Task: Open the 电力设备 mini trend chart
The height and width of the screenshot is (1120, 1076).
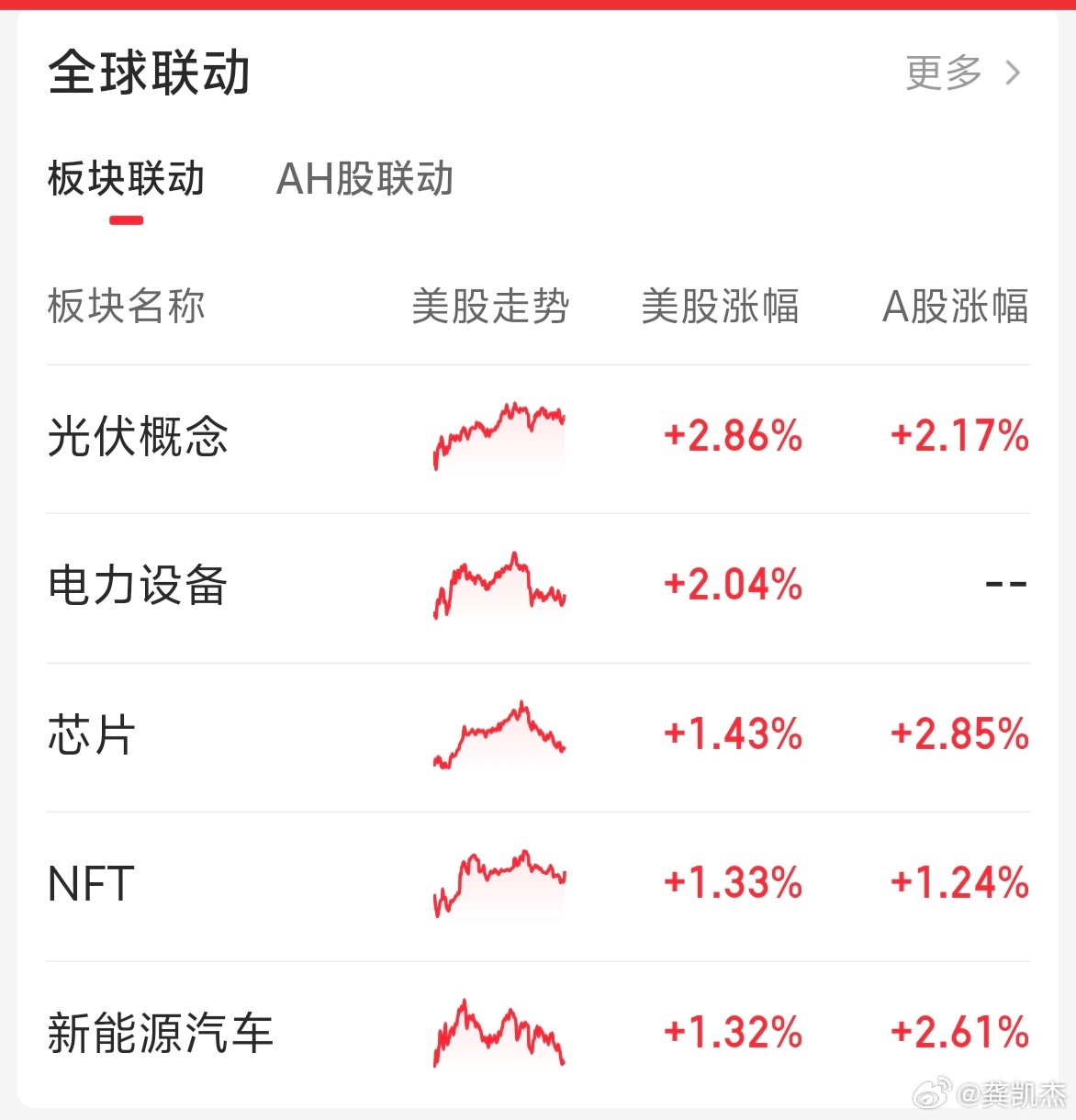Action: 499,586
